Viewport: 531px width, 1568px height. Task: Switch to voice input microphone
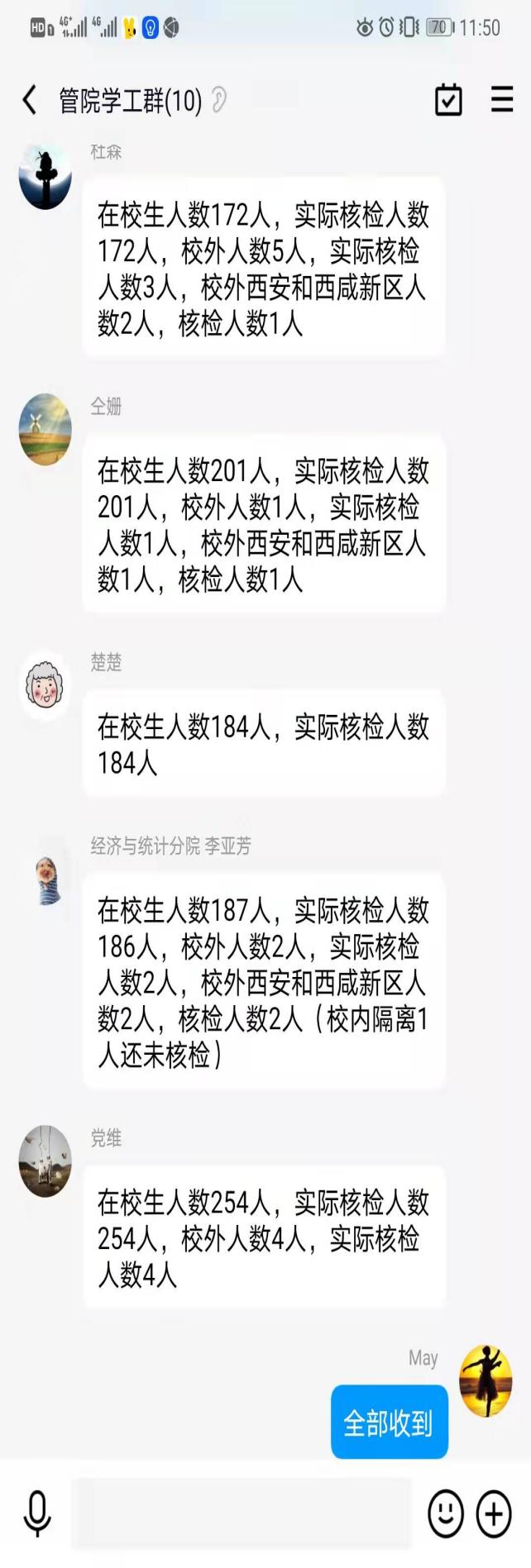point(37,1513)
